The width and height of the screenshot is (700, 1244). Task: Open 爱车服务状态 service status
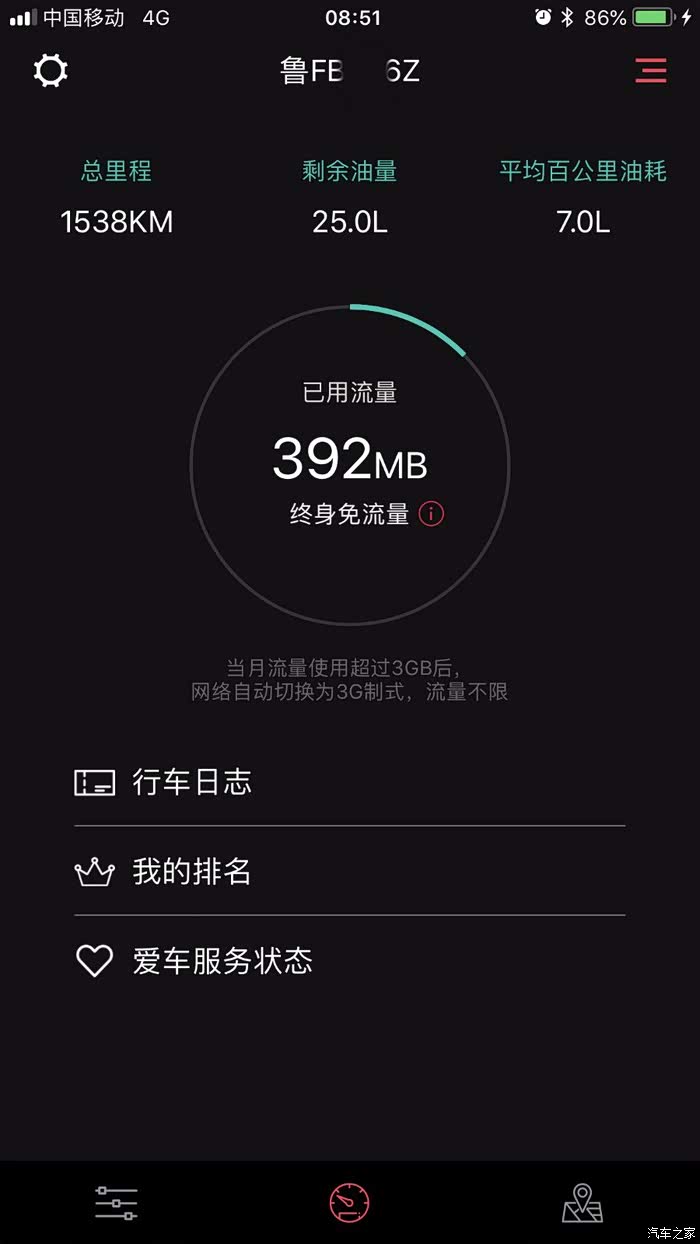coord(220,961)
